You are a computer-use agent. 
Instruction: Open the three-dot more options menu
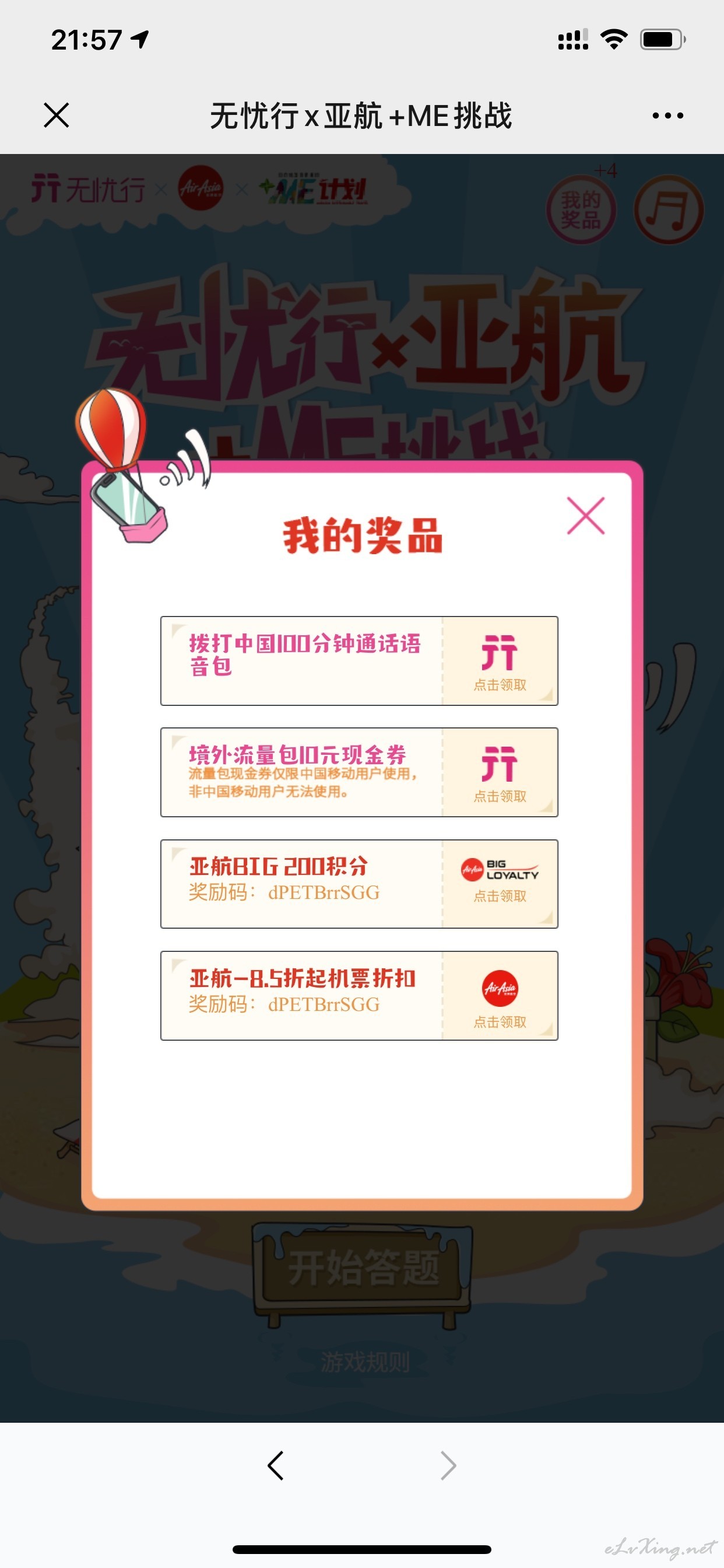[667, 115]
